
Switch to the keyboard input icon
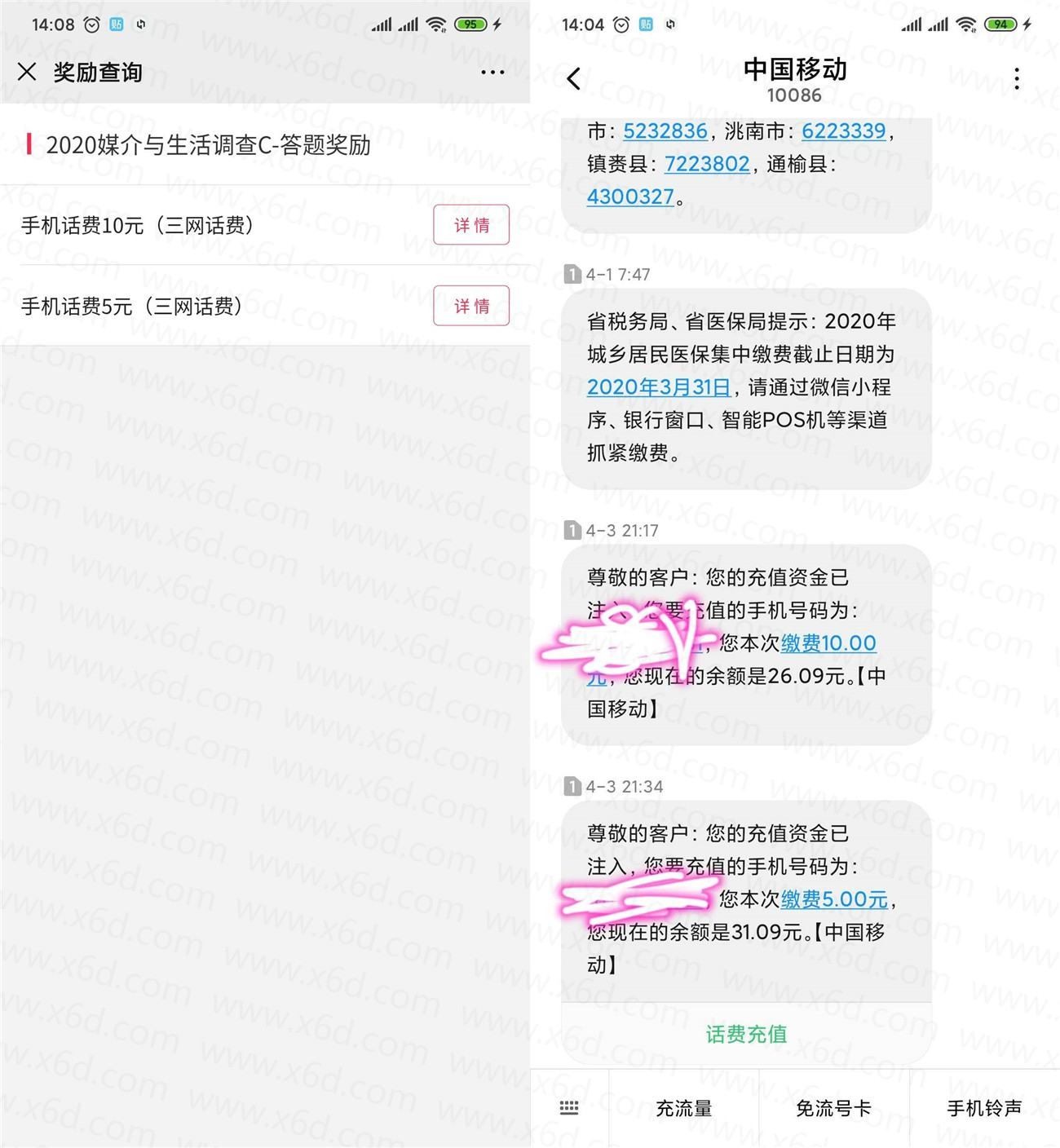[x=569, y=1108]
